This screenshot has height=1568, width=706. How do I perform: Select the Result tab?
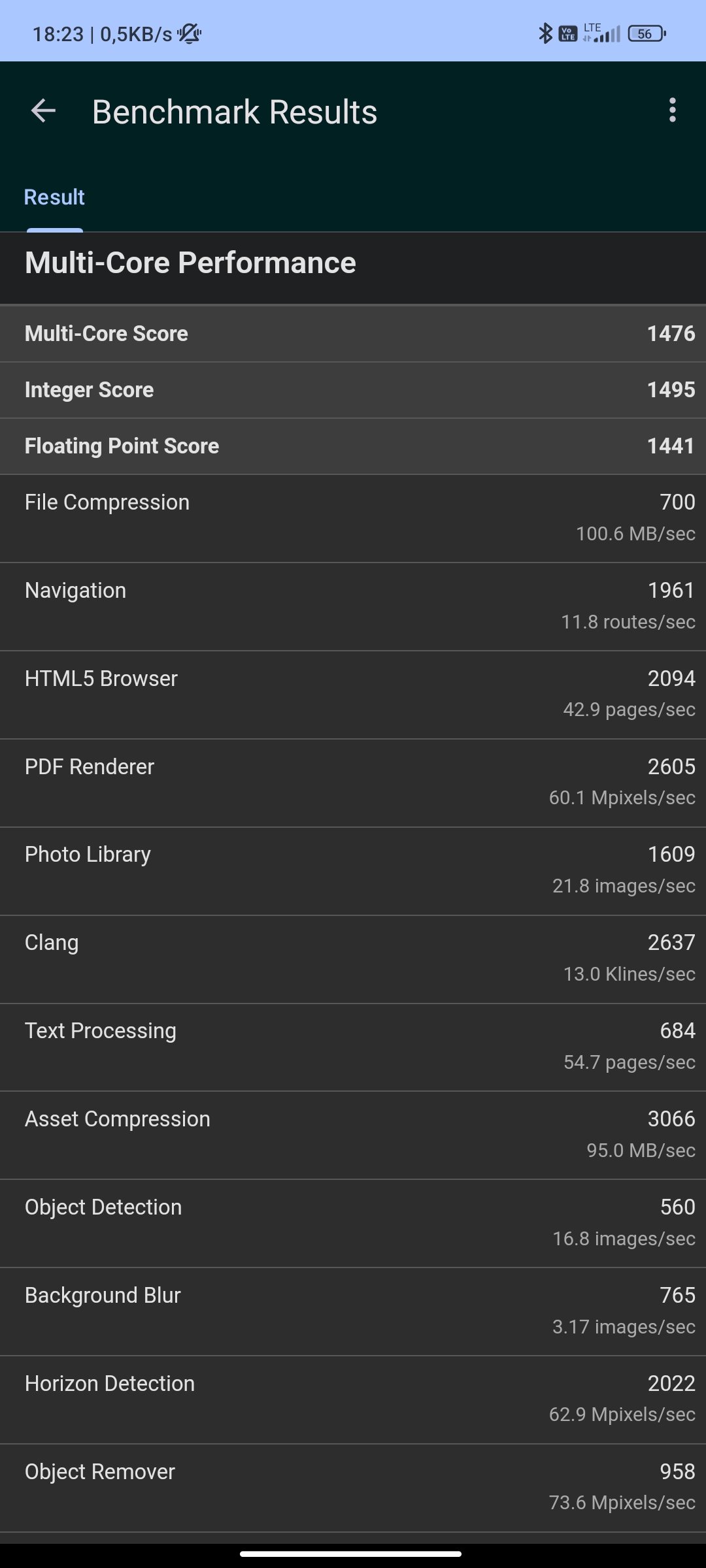54,197
